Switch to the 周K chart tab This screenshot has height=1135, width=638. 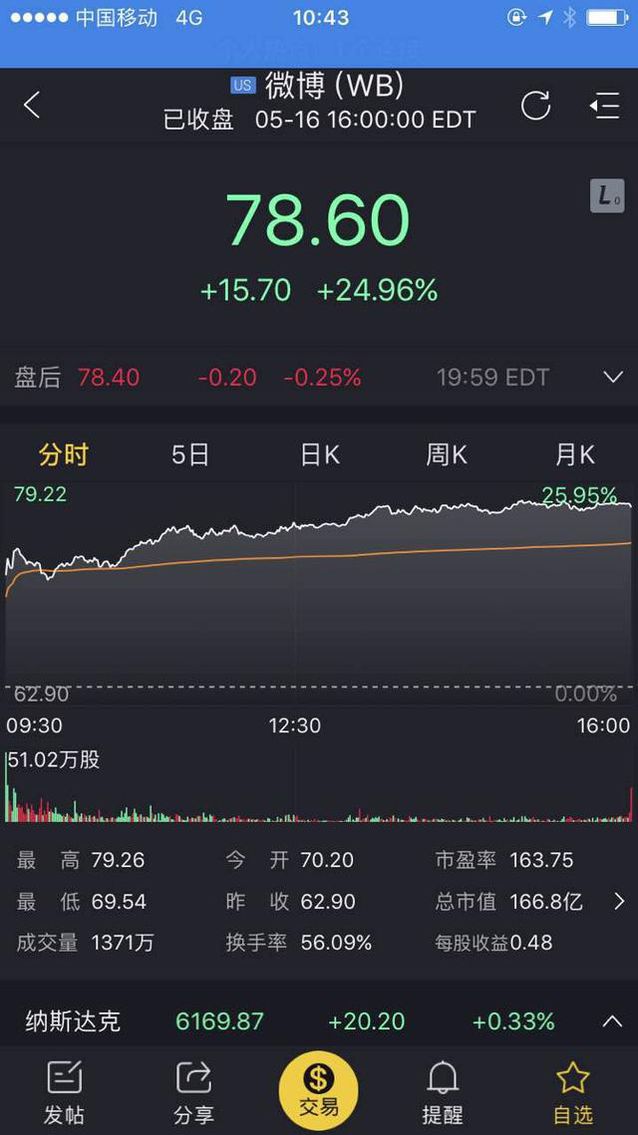pos(447,455)
